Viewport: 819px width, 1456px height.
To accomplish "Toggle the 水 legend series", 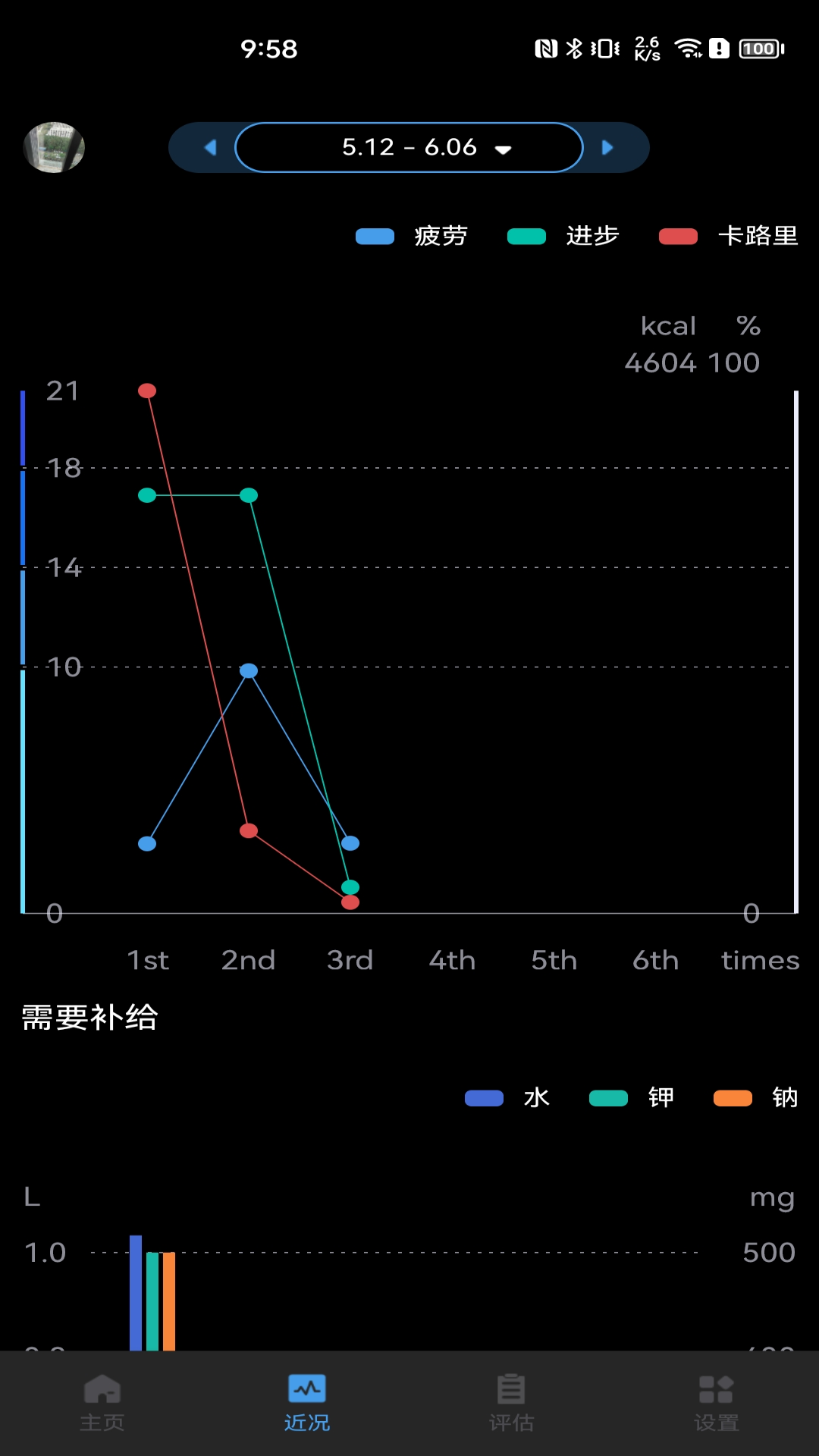I will click(507, 1097).
